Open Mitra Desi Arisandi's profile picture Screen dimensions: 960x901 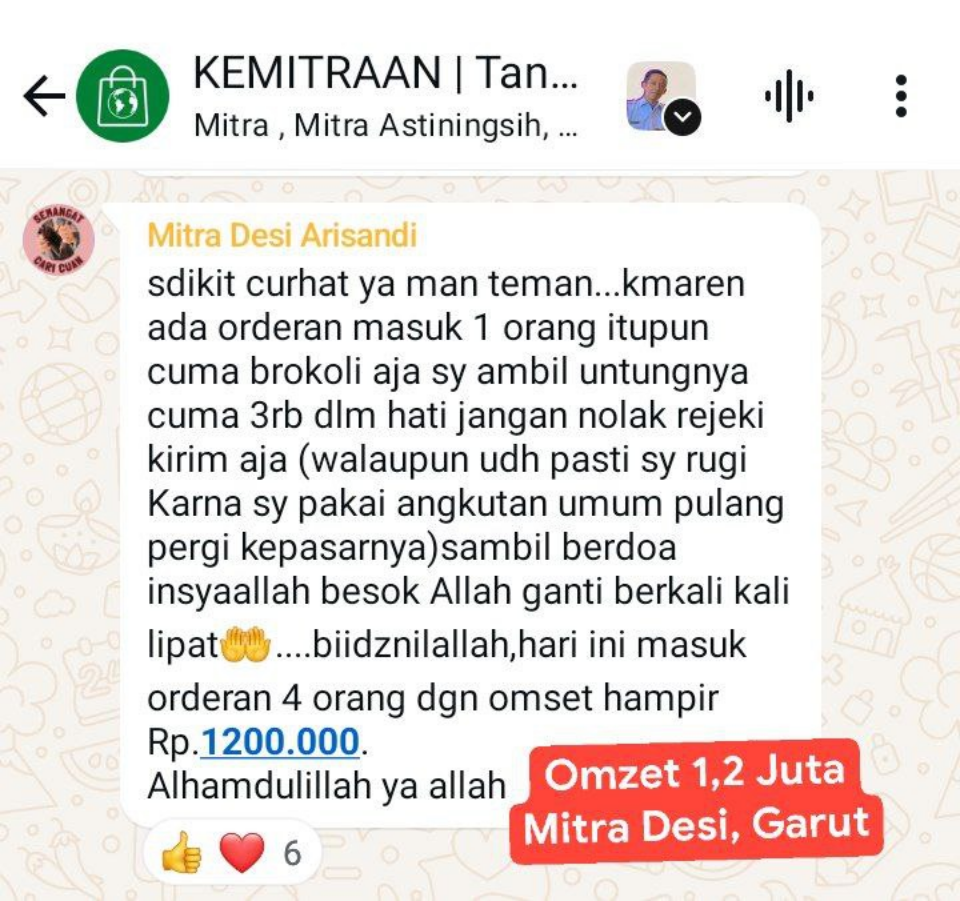59,240
